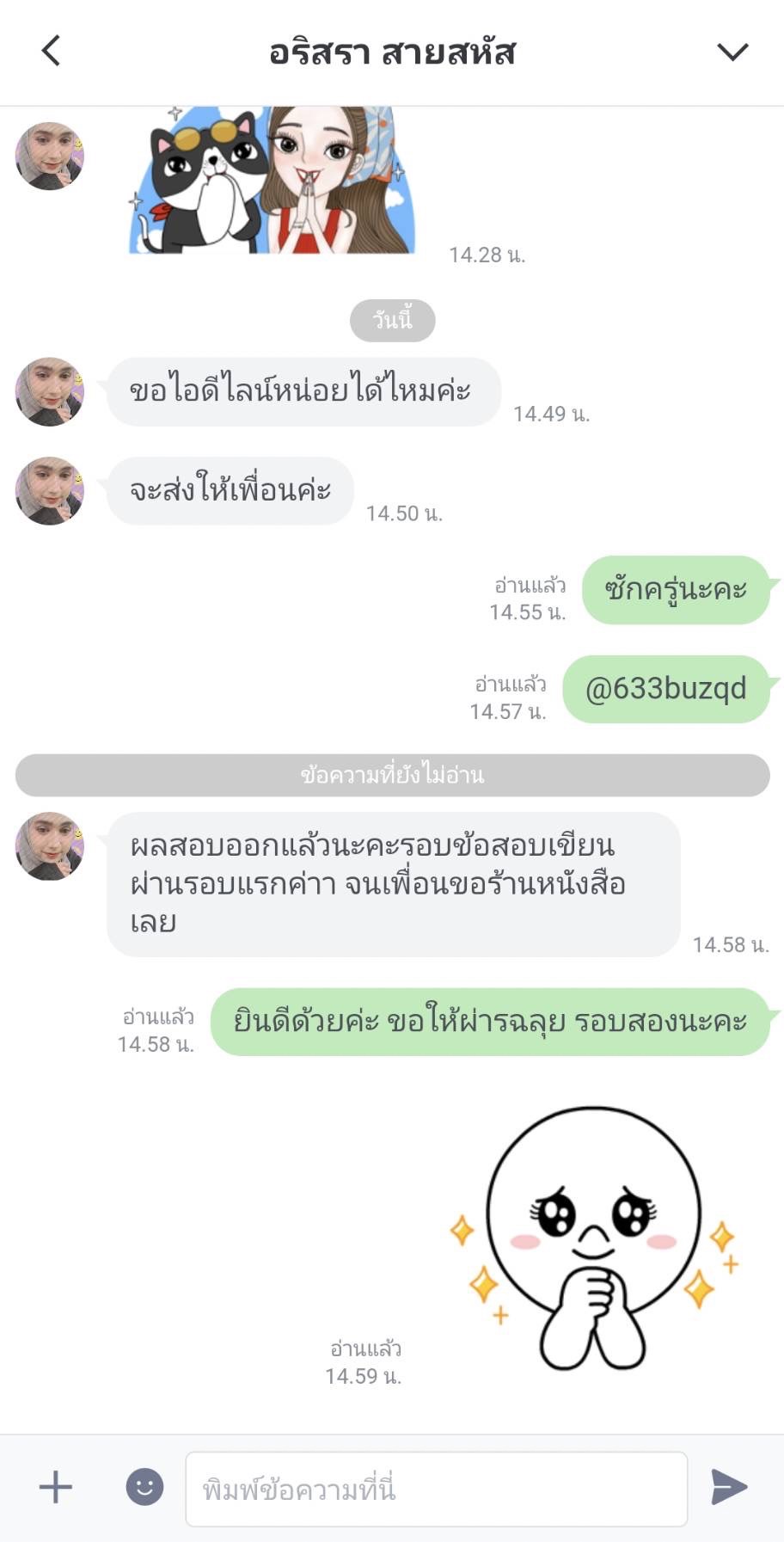Expand the 'วันนี้' date separator
The image size is (784, 1542).
(x=392, y=318)
